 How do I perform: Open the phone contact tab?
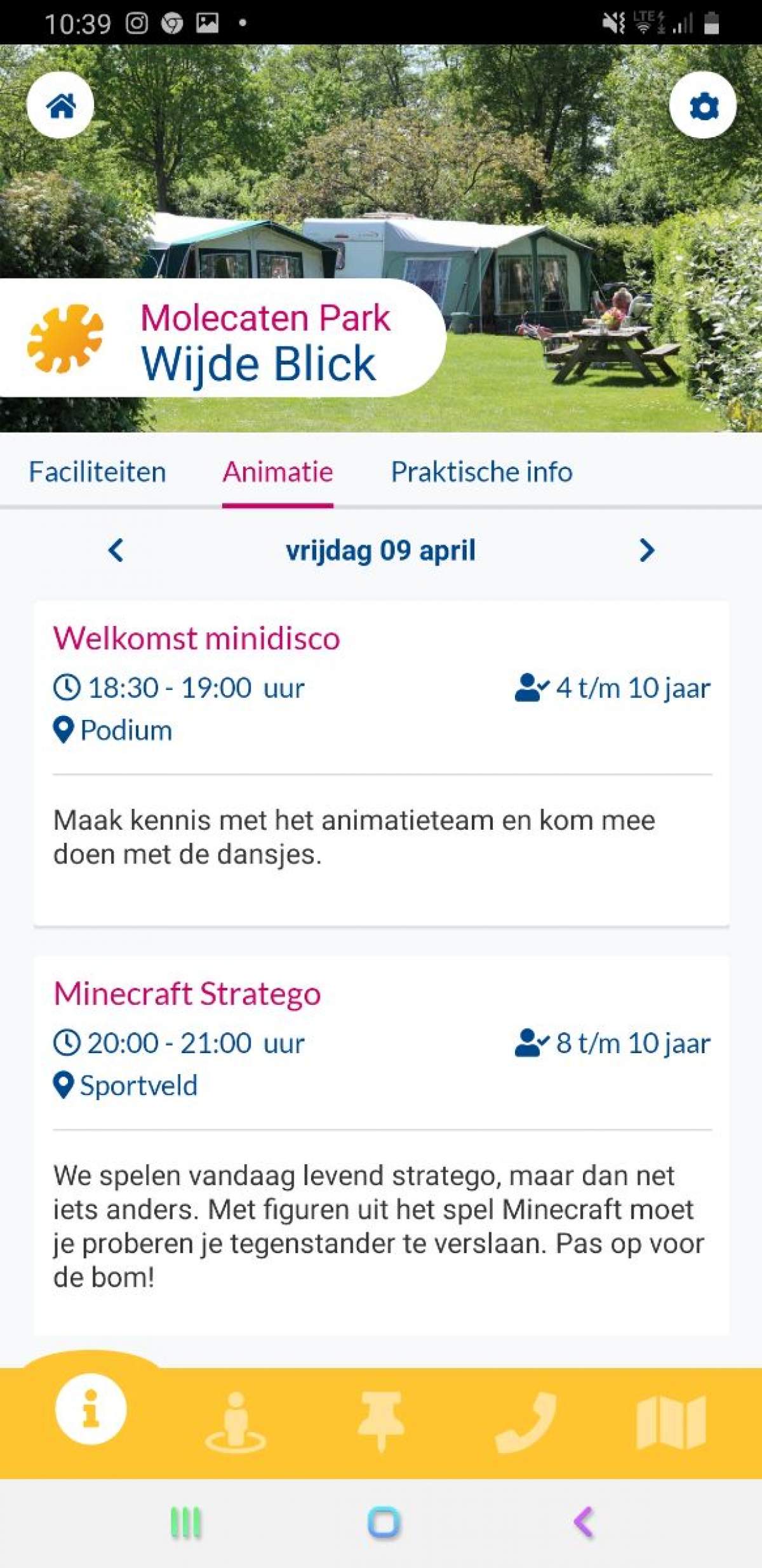coord(526,1422)
